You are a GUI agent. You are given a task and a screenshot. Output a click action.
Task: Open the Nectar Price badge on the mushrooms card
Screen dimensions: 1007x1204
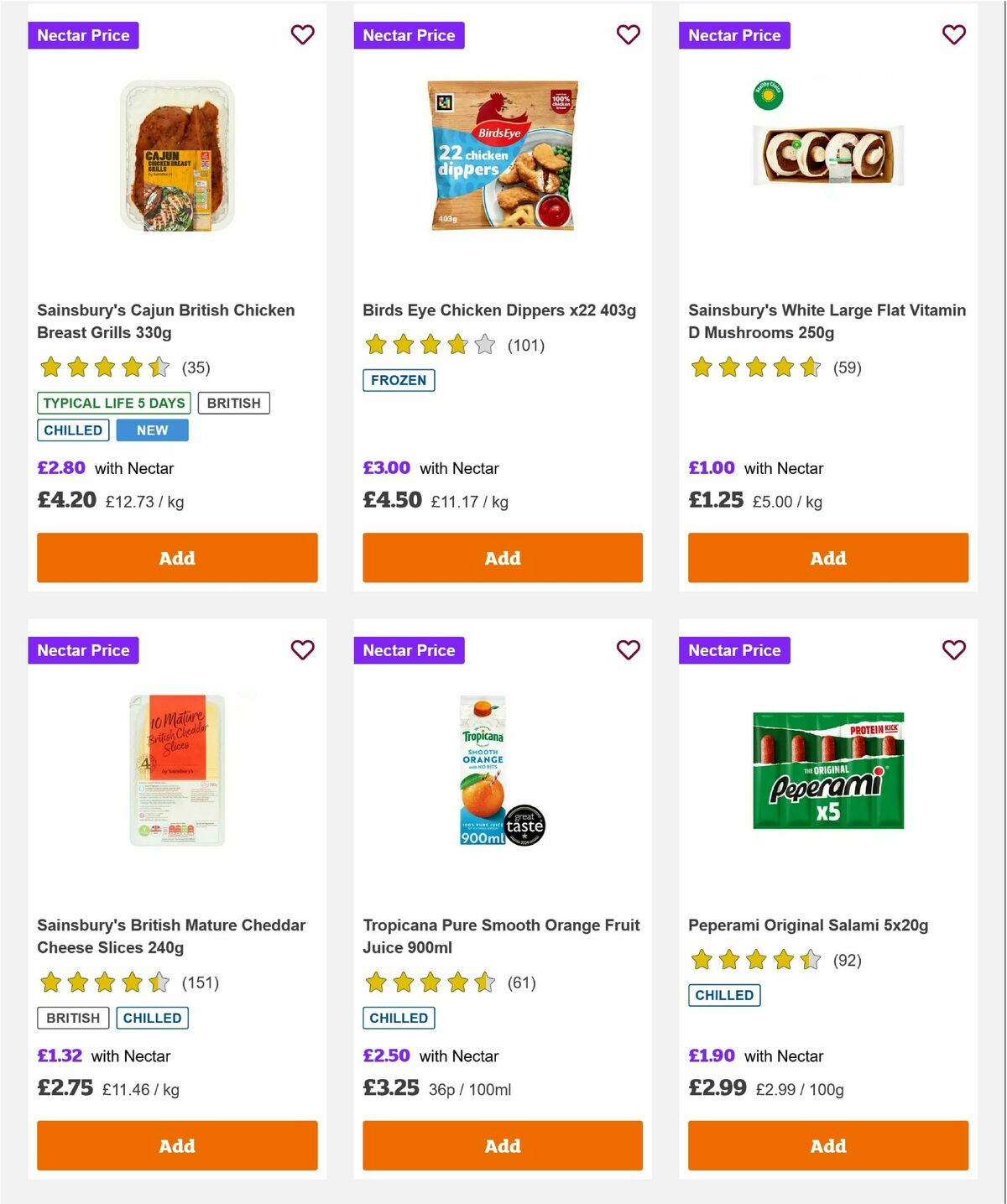click(x=734, y=35)
